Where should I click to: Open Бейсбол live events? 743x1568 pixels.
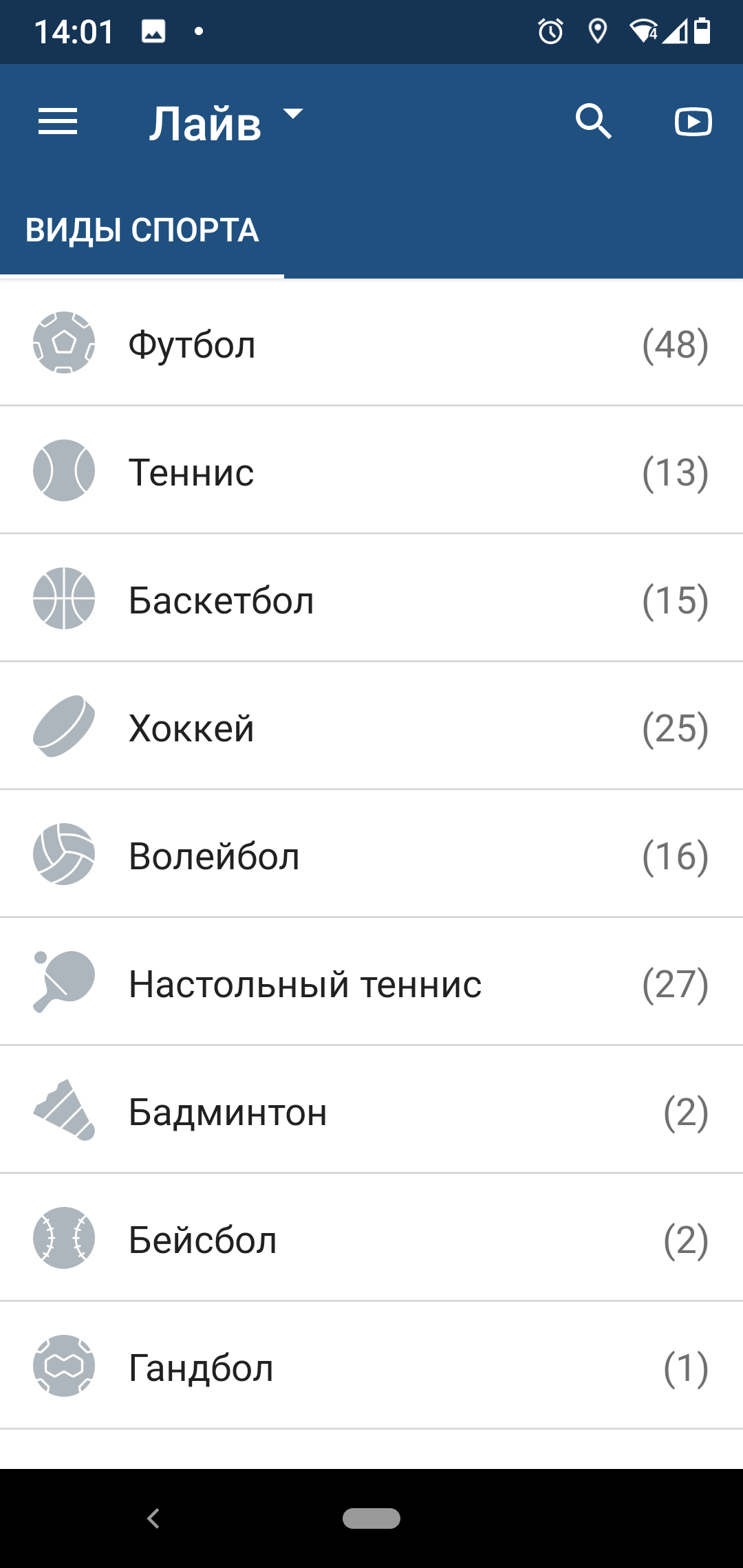pos(371,1239)
